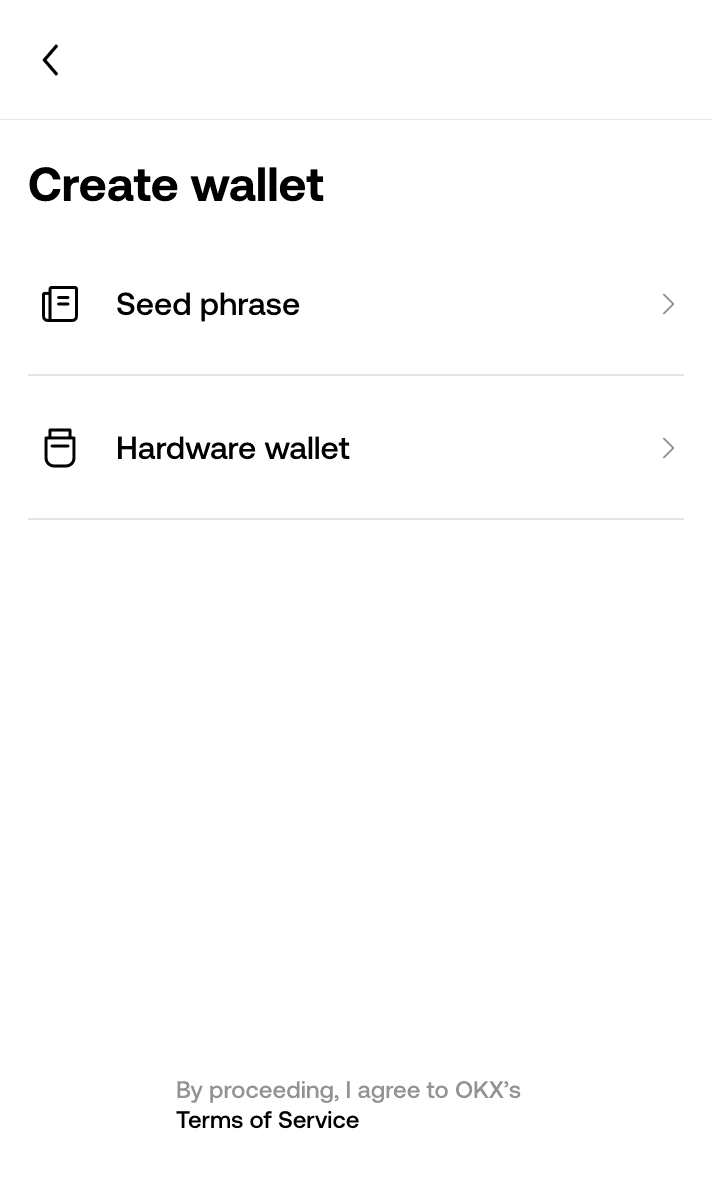Screen dimensions: 712x1196
Task: Go back using the top-left arrow
Action: click(x=50, y=60)
